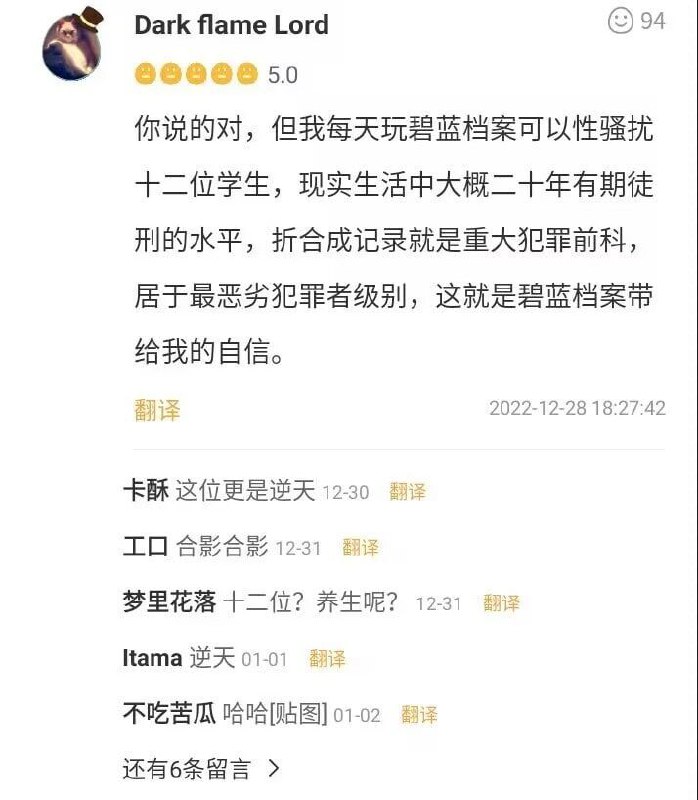Translate 梦里花落's reply

(x=501, y=603)
